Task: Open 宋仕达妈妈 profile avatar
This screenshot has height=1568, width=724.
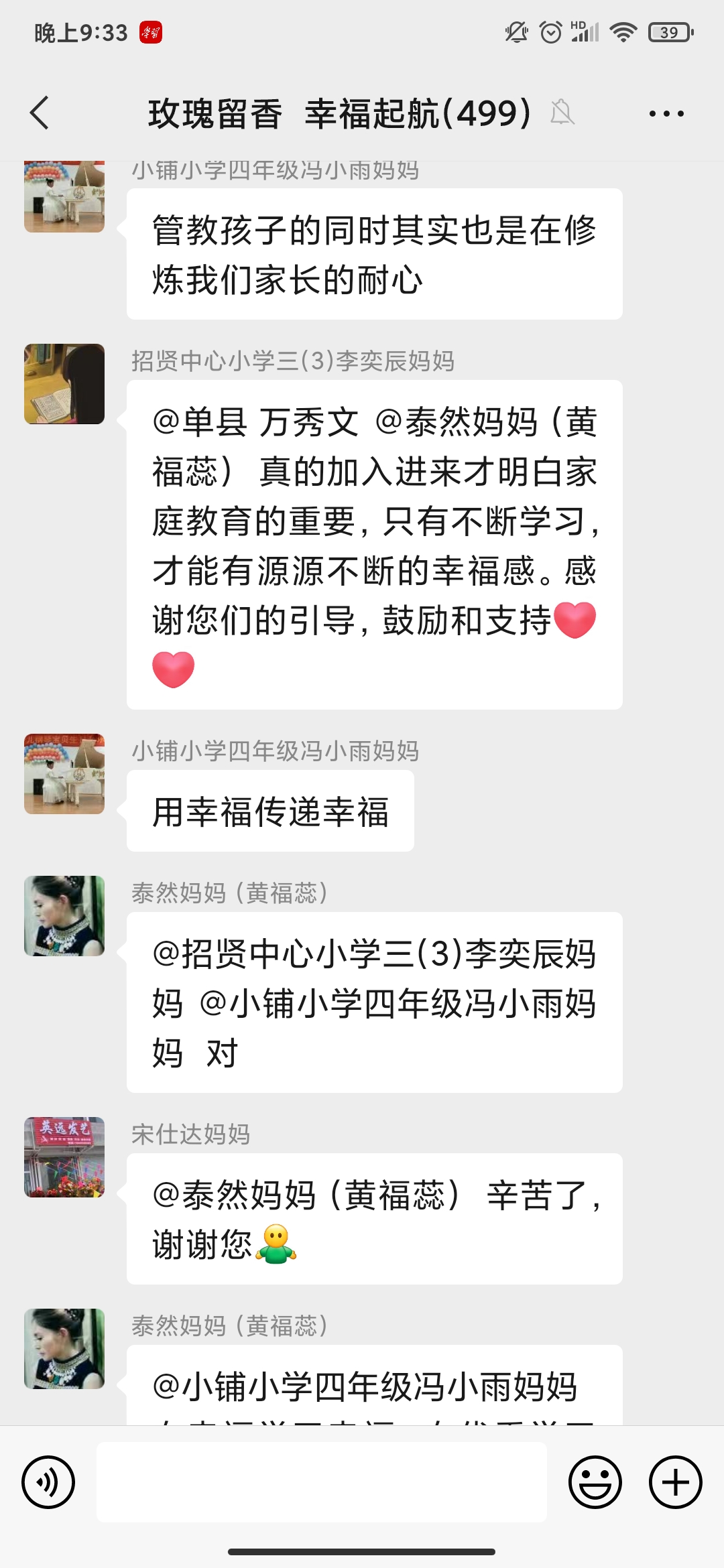Action: [x=64, y=1156]
